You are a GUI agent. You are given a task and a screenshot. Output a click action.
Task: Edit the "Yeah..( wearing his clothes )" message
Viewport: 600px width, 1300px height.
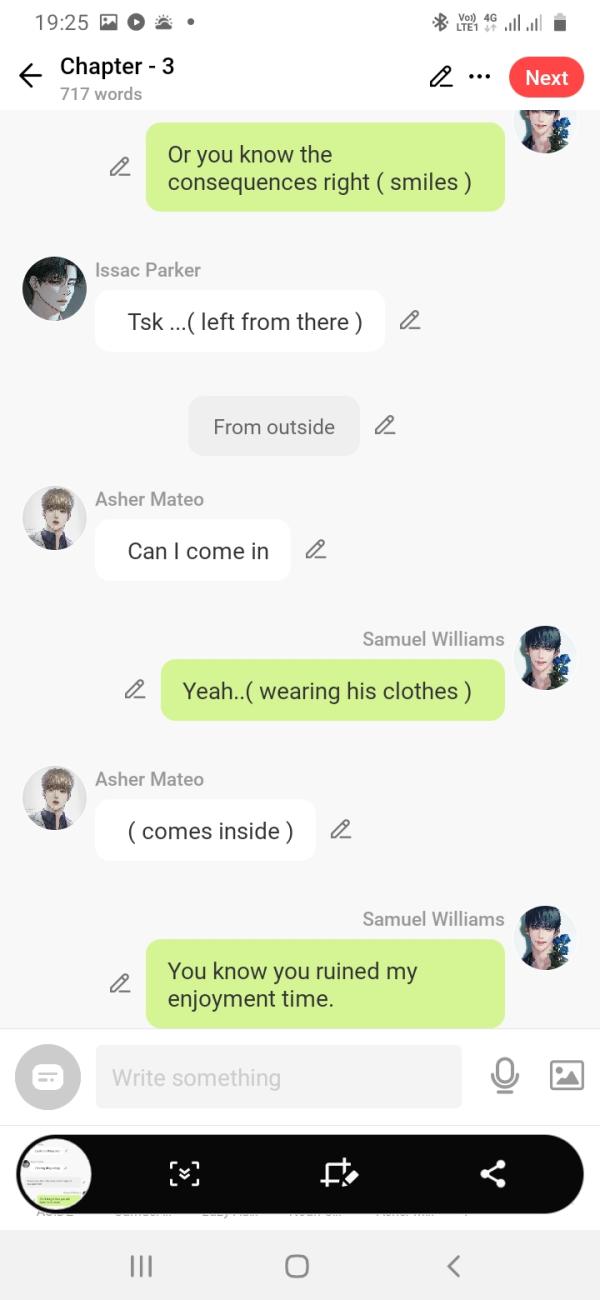[135, 689]
